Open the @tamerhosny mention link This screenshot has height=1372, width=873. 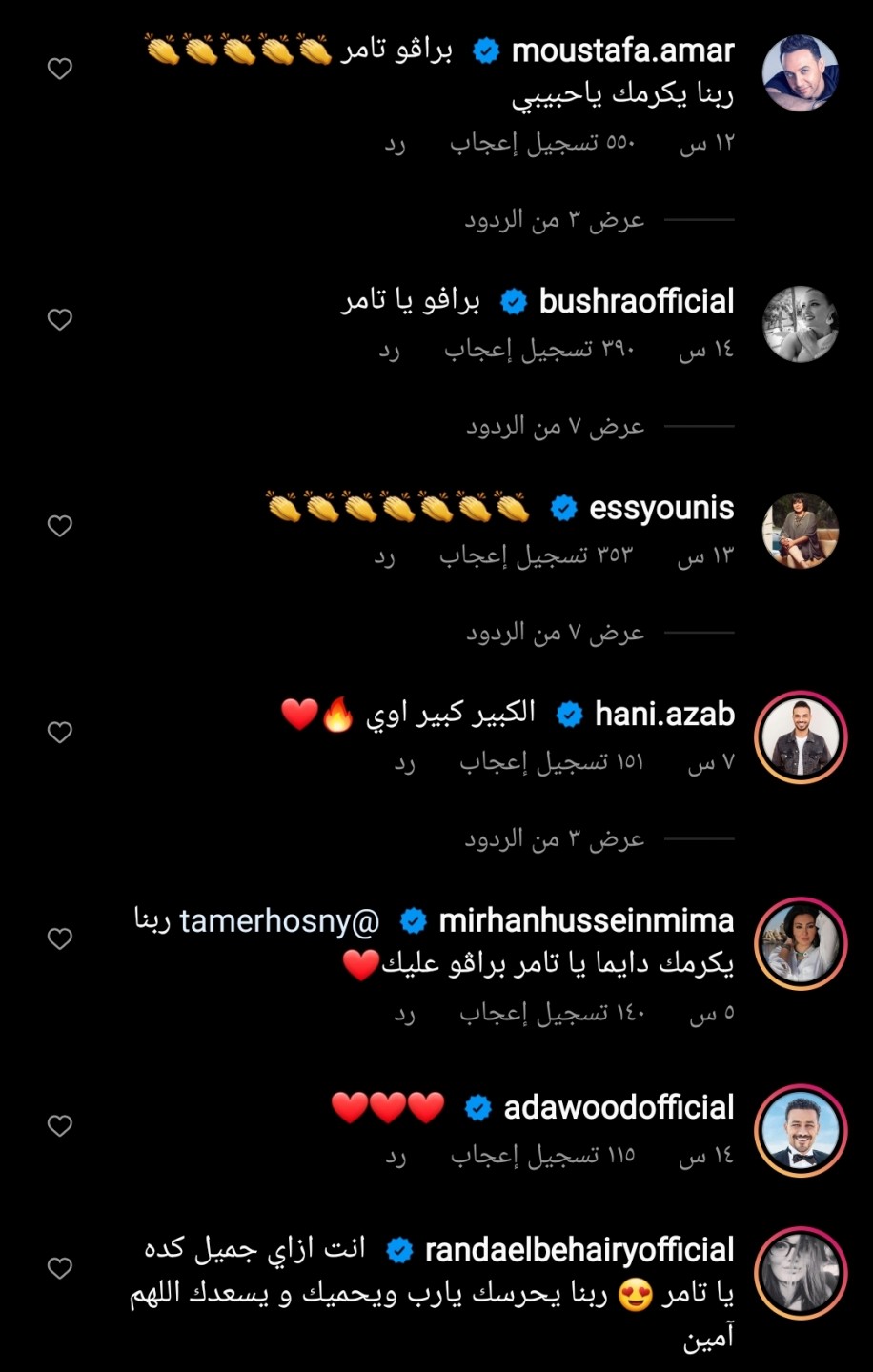(x=279, y=921)
